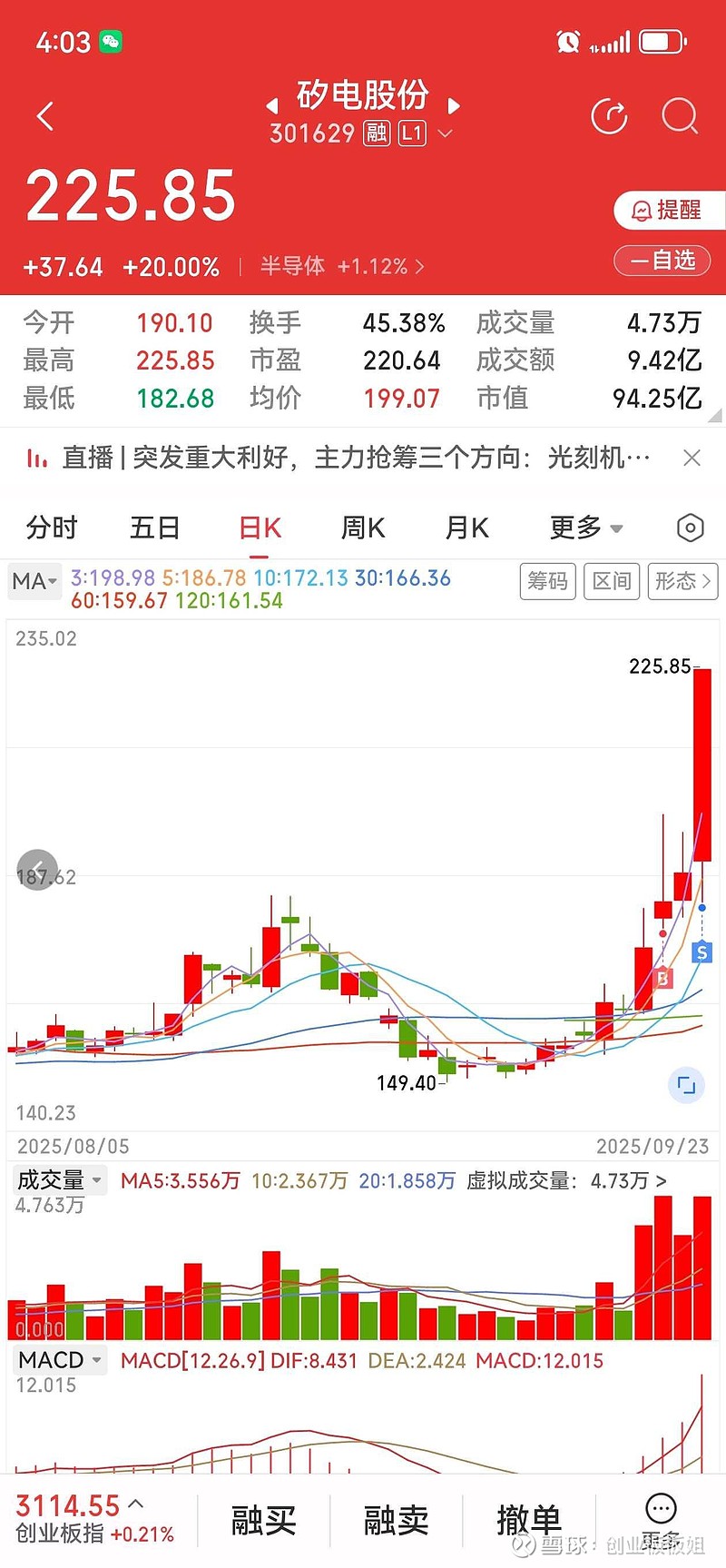Set a price alert with 提醒
The image size is (726, 1568).
point(667,211)
